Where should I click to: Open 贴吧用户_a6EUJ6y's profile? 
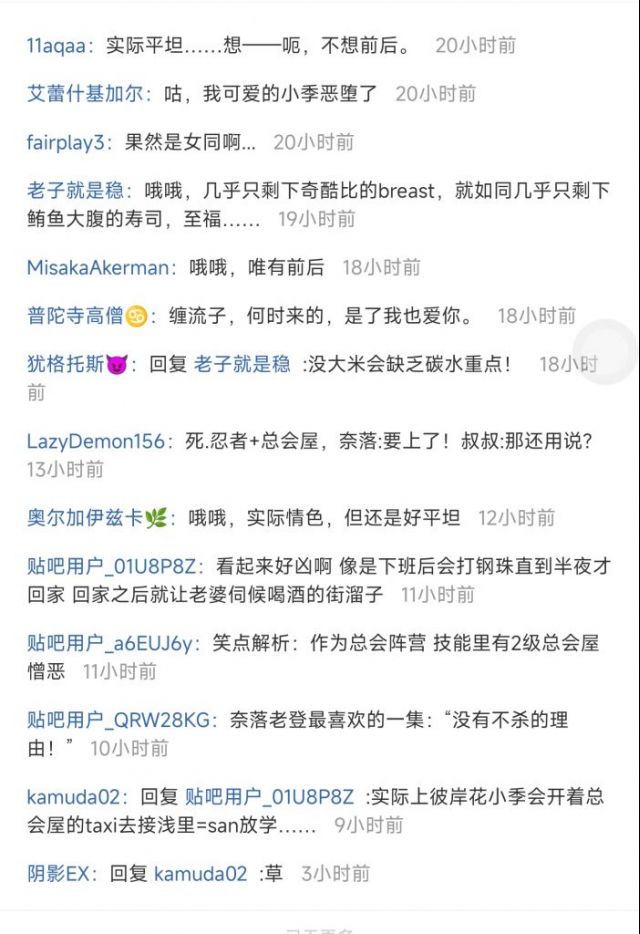[110, 643]
